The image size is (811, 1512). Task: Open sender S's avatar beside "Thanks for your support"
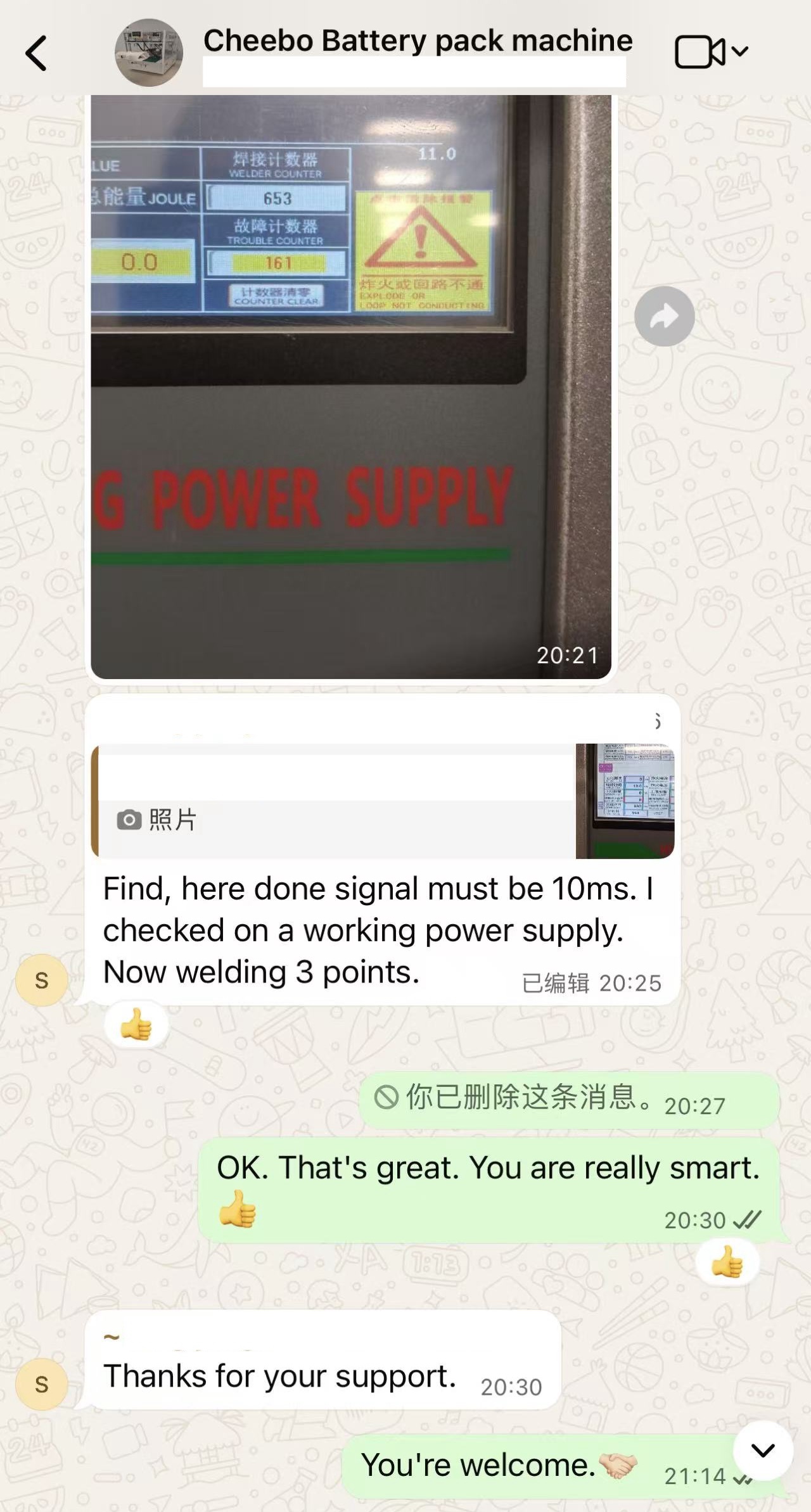42,1384
